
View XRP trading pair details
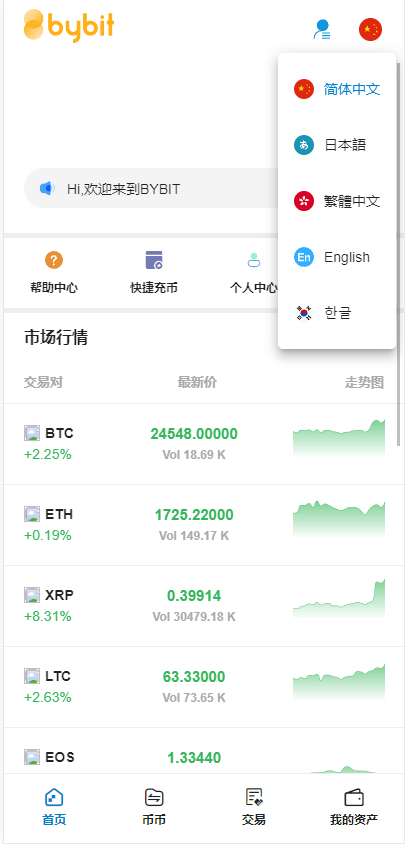pos(202,606)
